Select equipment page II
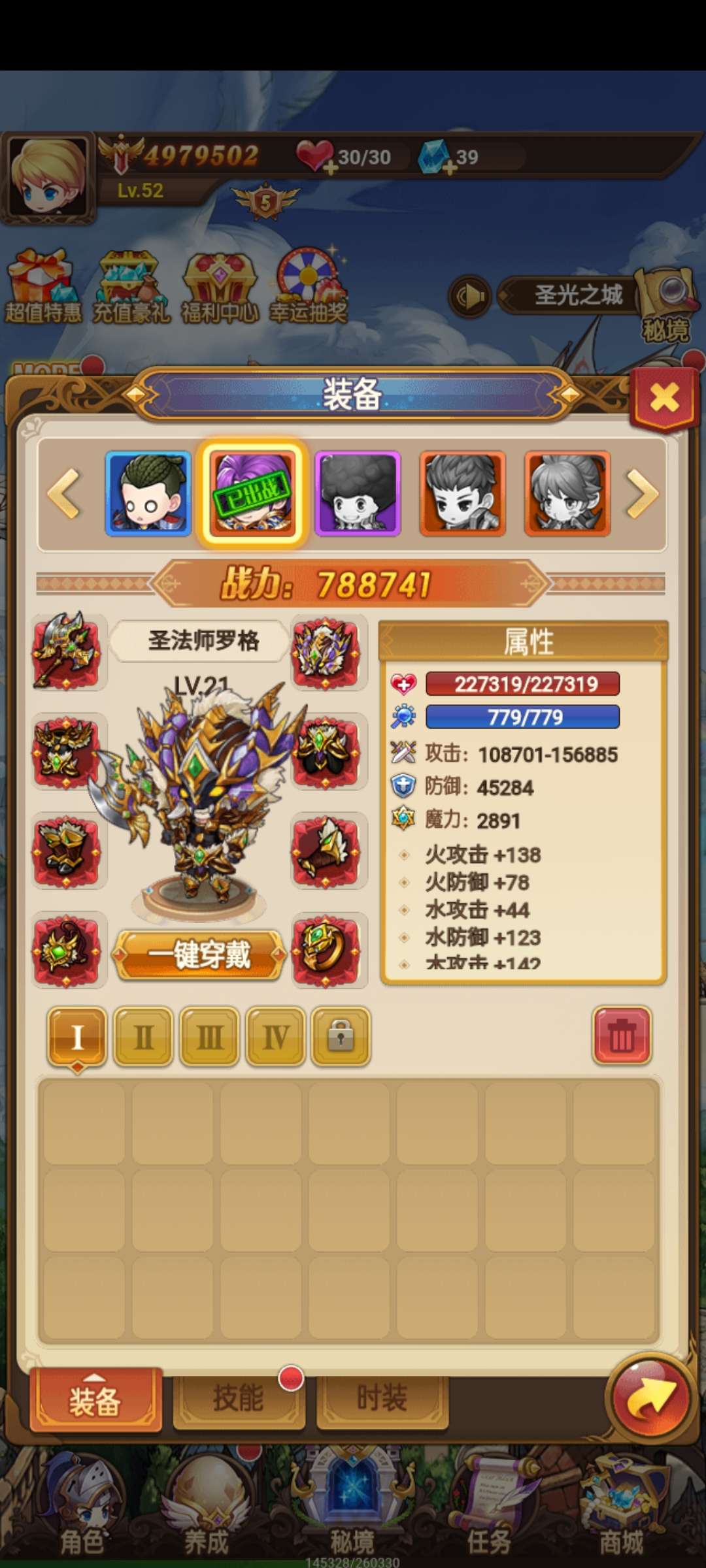 click(x=143, y=1036)
